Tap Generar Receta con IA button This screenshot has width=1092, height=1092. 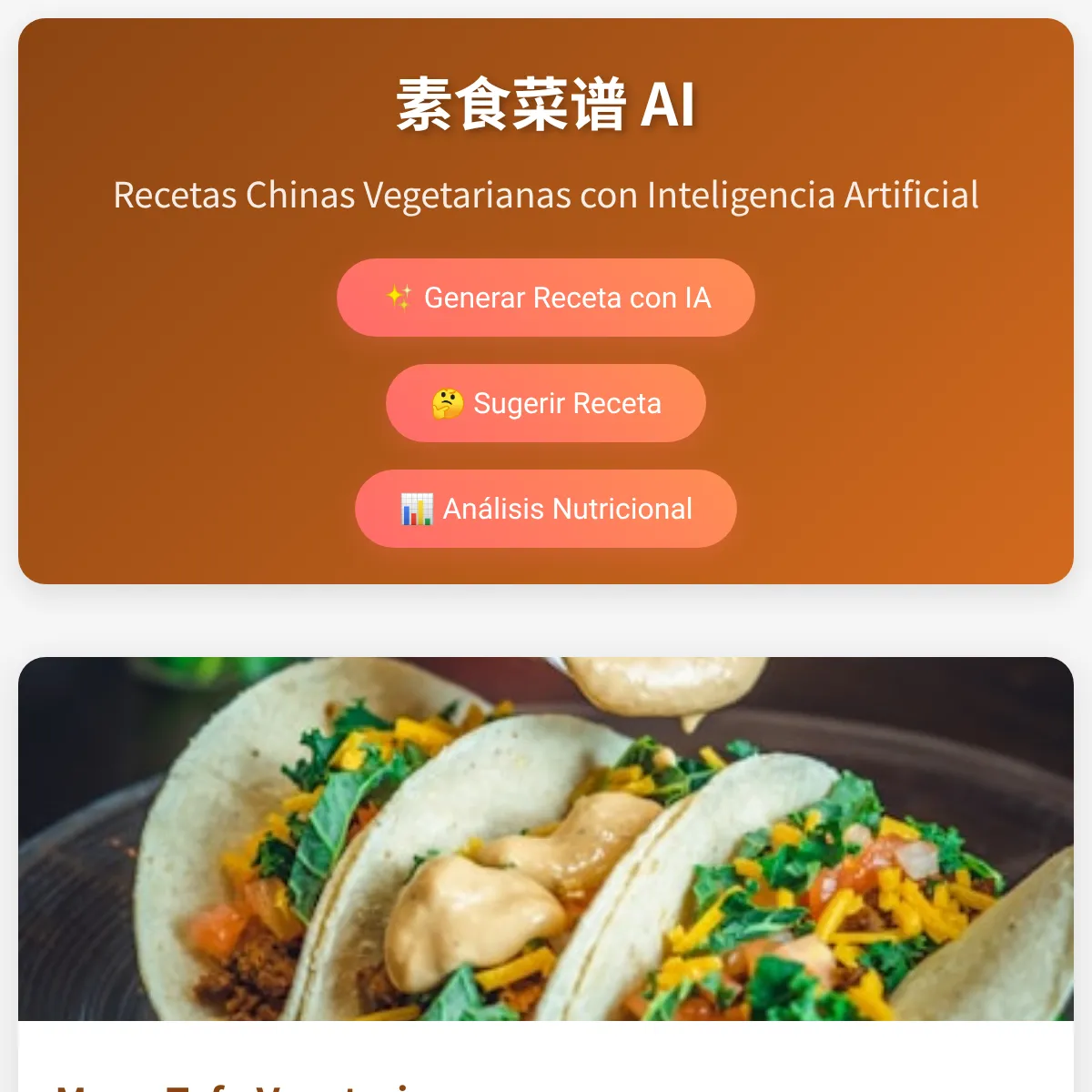pyautogui.click(x=546, y=298)
